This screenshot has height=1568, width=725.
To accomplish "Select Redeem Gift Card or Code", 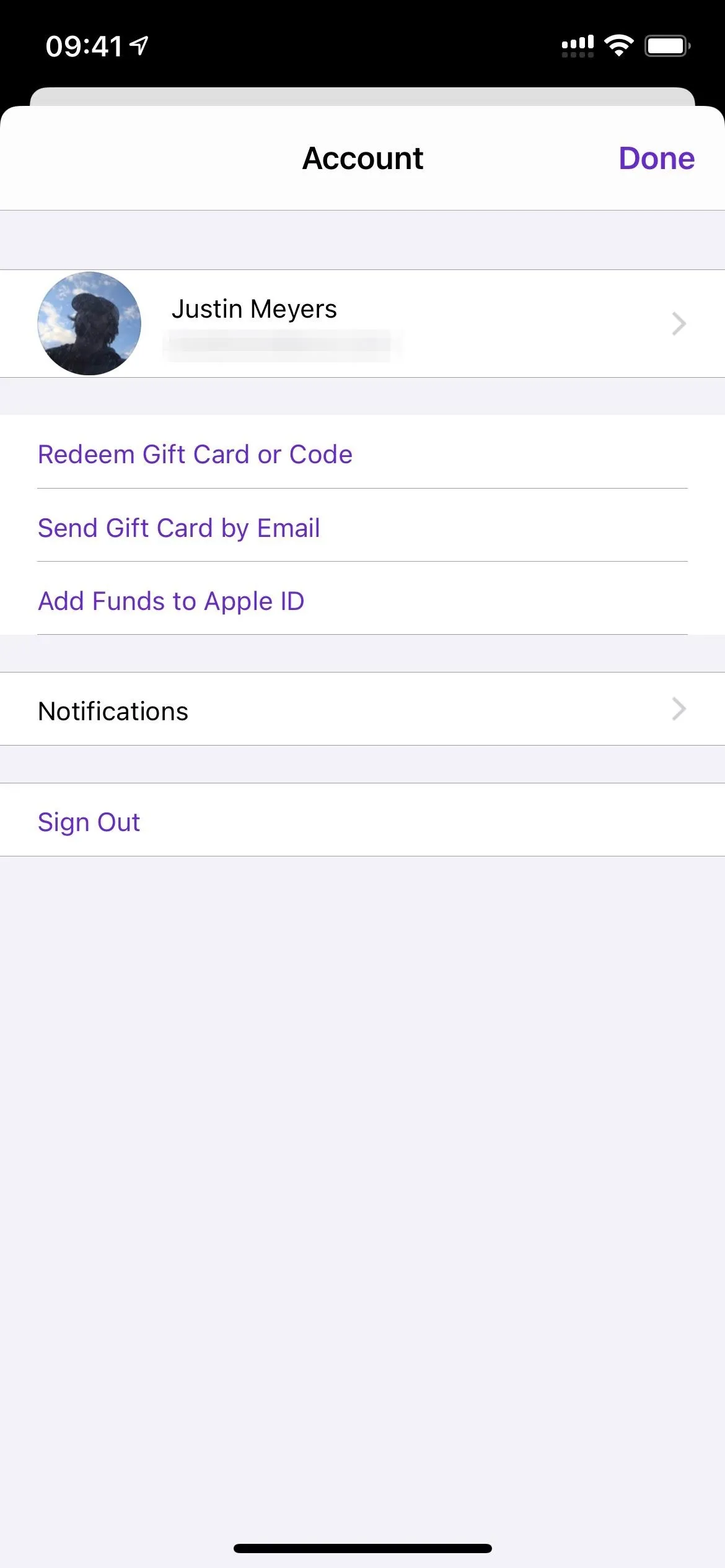I will click(362, 454).
